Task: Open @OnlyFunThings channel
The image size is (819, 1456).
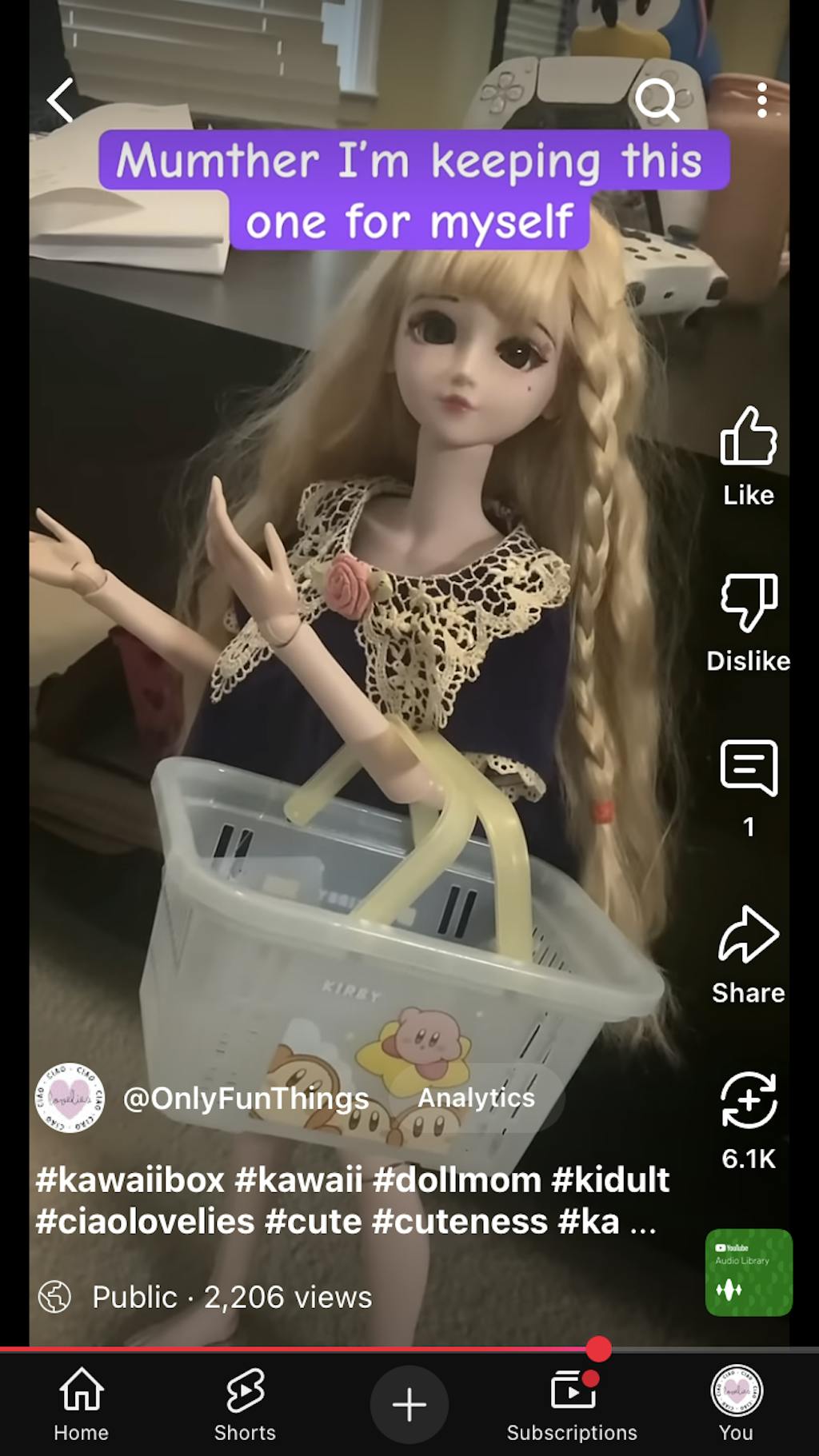Action: click(246, 1098)
